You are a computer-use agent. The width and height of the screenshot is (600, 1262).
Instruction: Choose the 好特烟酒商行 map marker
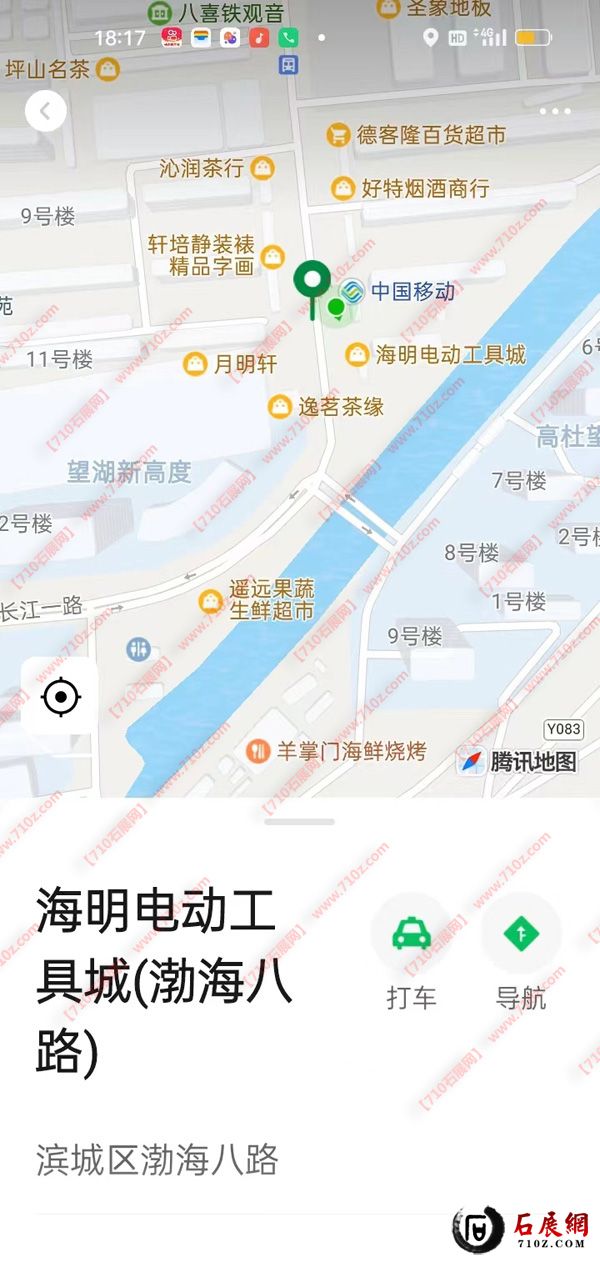pos(343,188)
